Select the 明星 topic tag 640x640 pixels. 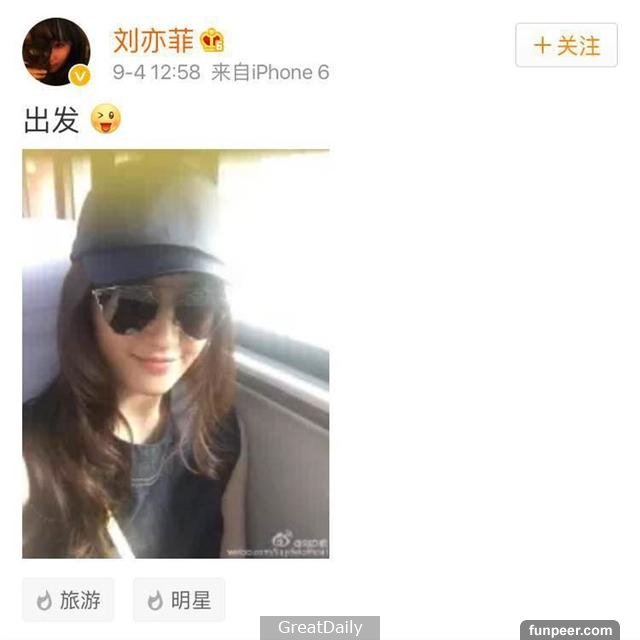tap(178, 599)
